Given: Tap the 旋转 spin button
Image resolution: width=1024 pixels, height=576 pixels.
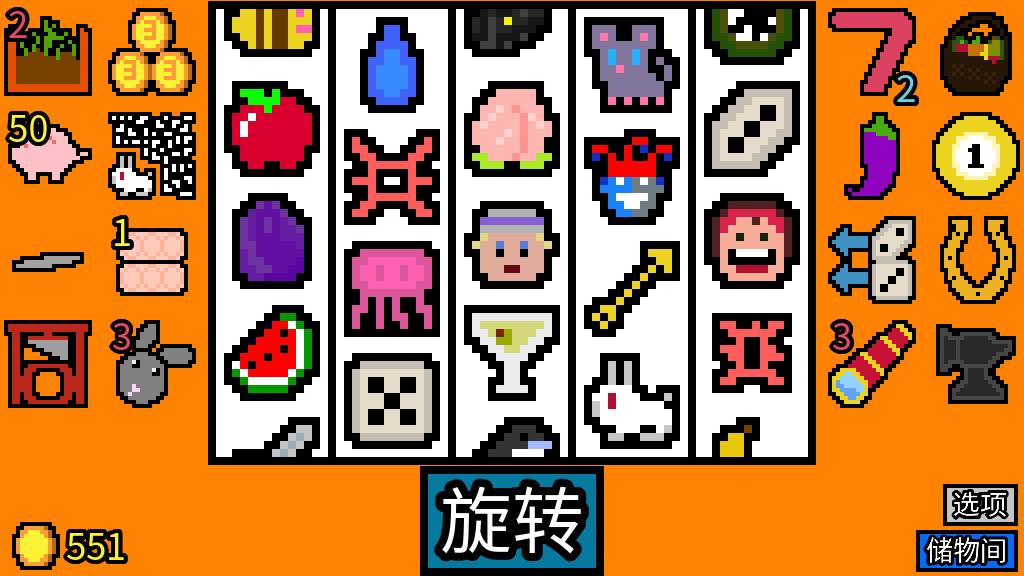Looking at the screenshot, I should (x=512, y=520).
